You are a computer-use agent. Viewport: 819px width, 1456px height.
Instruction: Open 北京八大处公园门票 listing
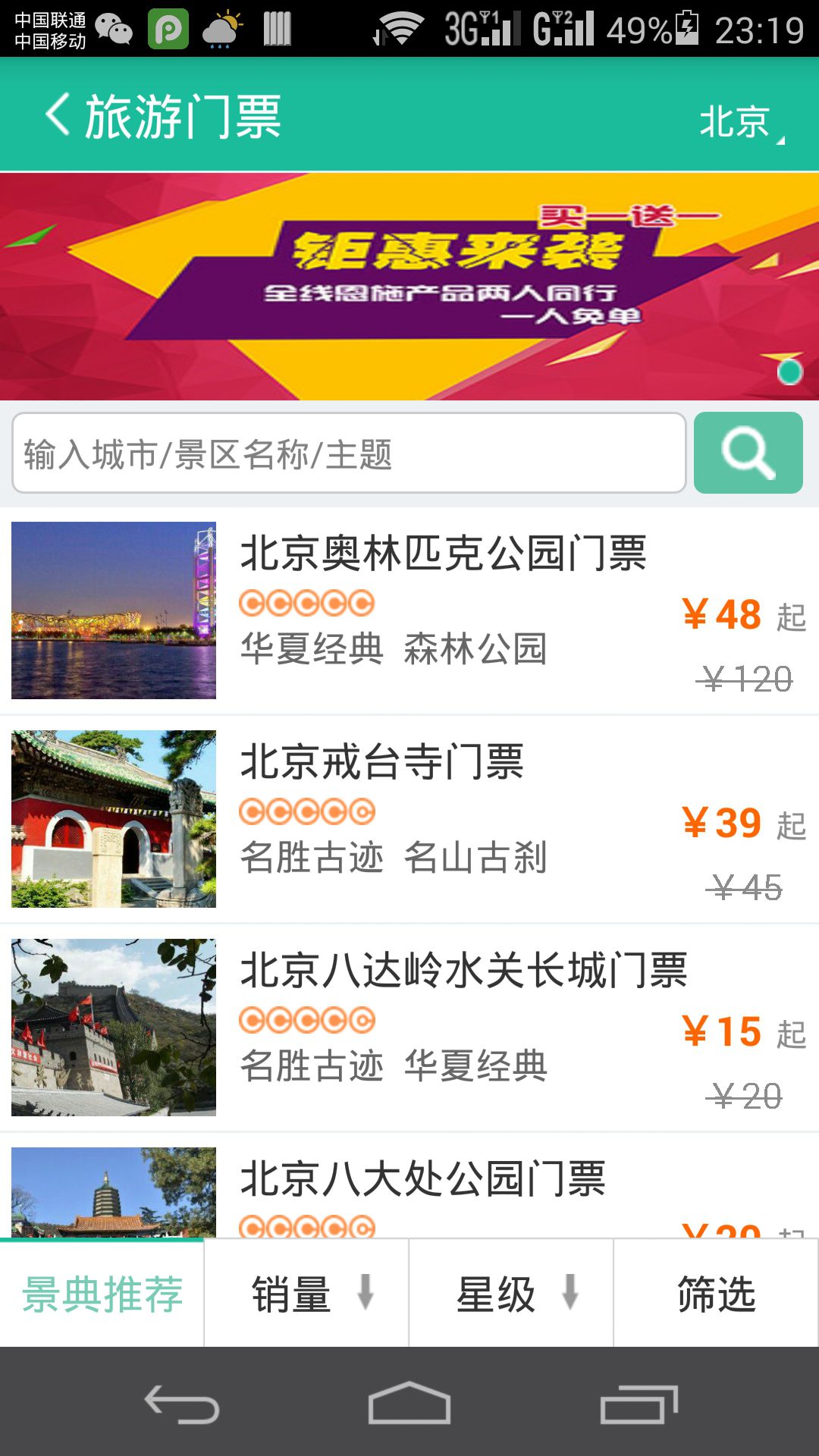tap(422, 1179)
